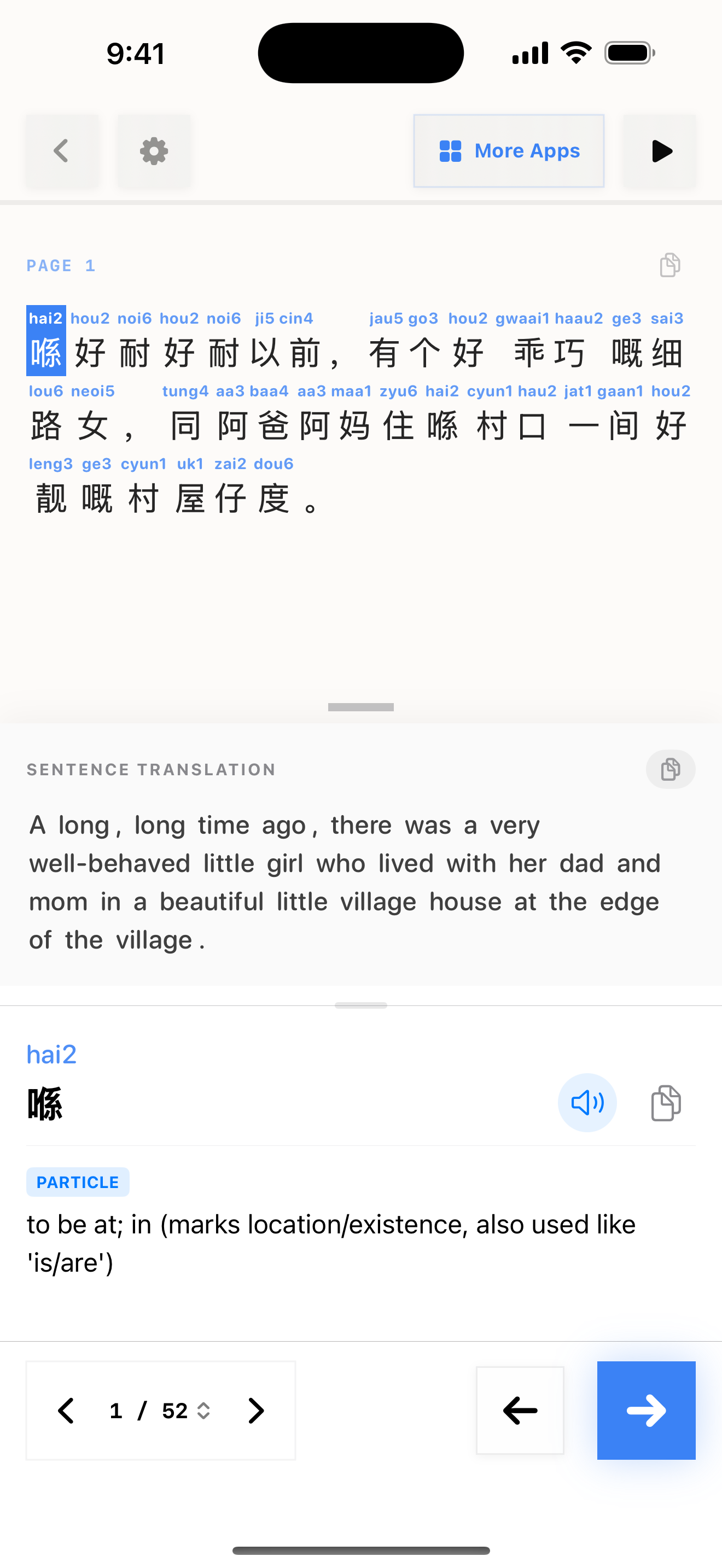Screen dimensions: 722x1568
Task: Open the More Apps button
Action: pos(508,151)
